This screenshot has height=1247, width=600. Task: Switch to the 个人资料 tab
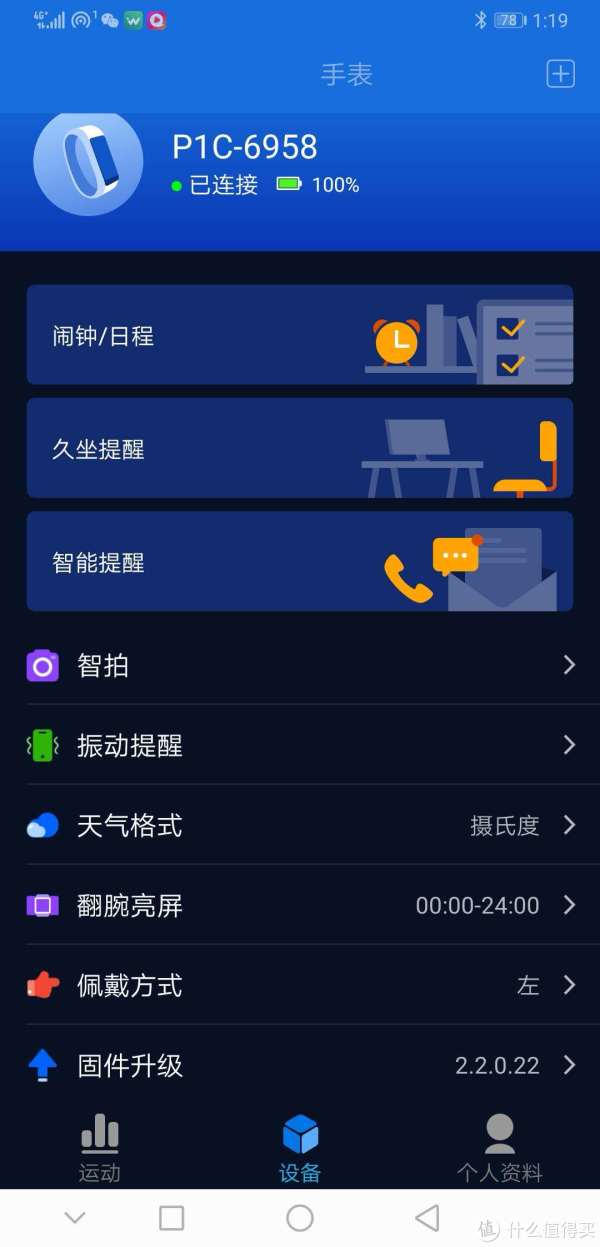[499, 1148]
